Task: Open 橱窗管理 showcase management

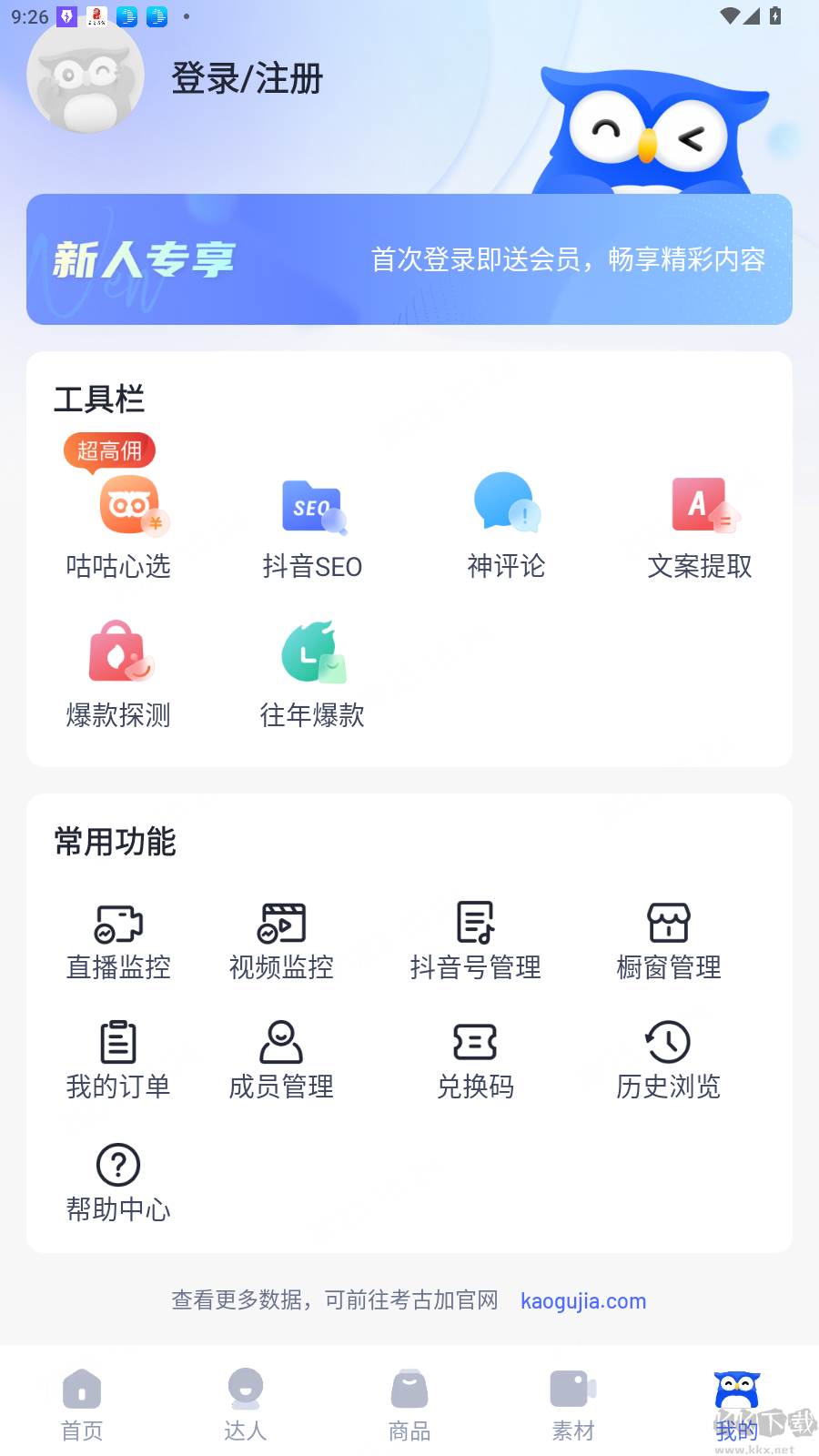Action: 668,940
